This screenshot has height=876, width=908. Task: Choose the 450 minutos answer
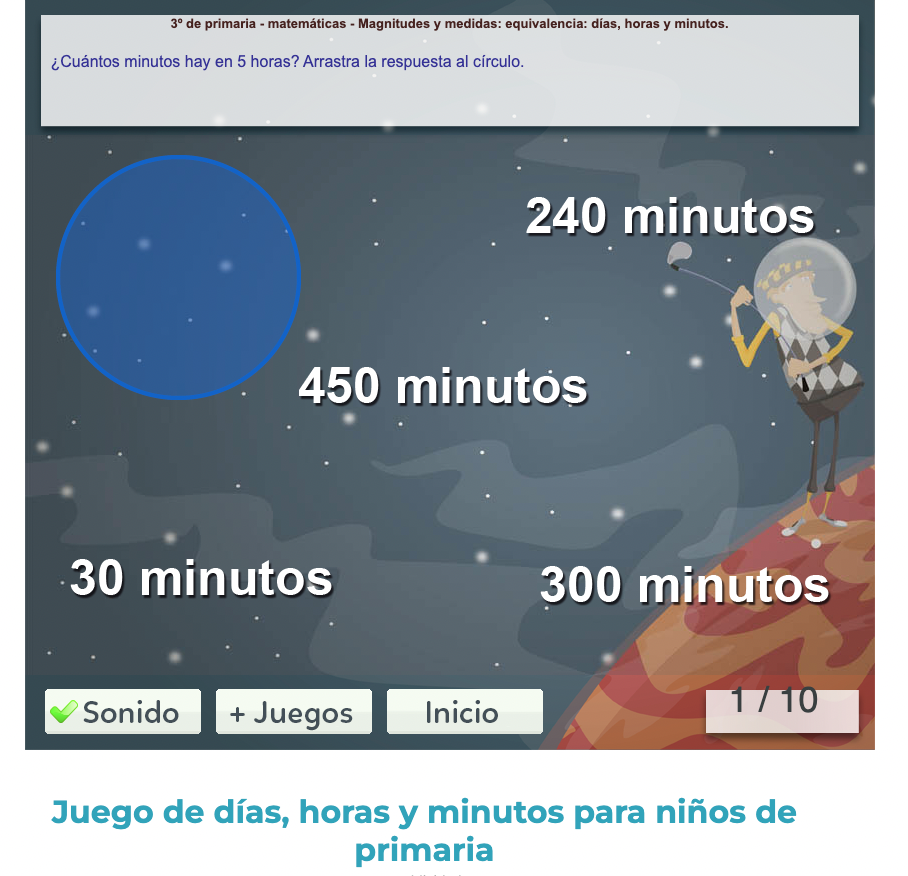pyautogui.click(x=443, y=387)
